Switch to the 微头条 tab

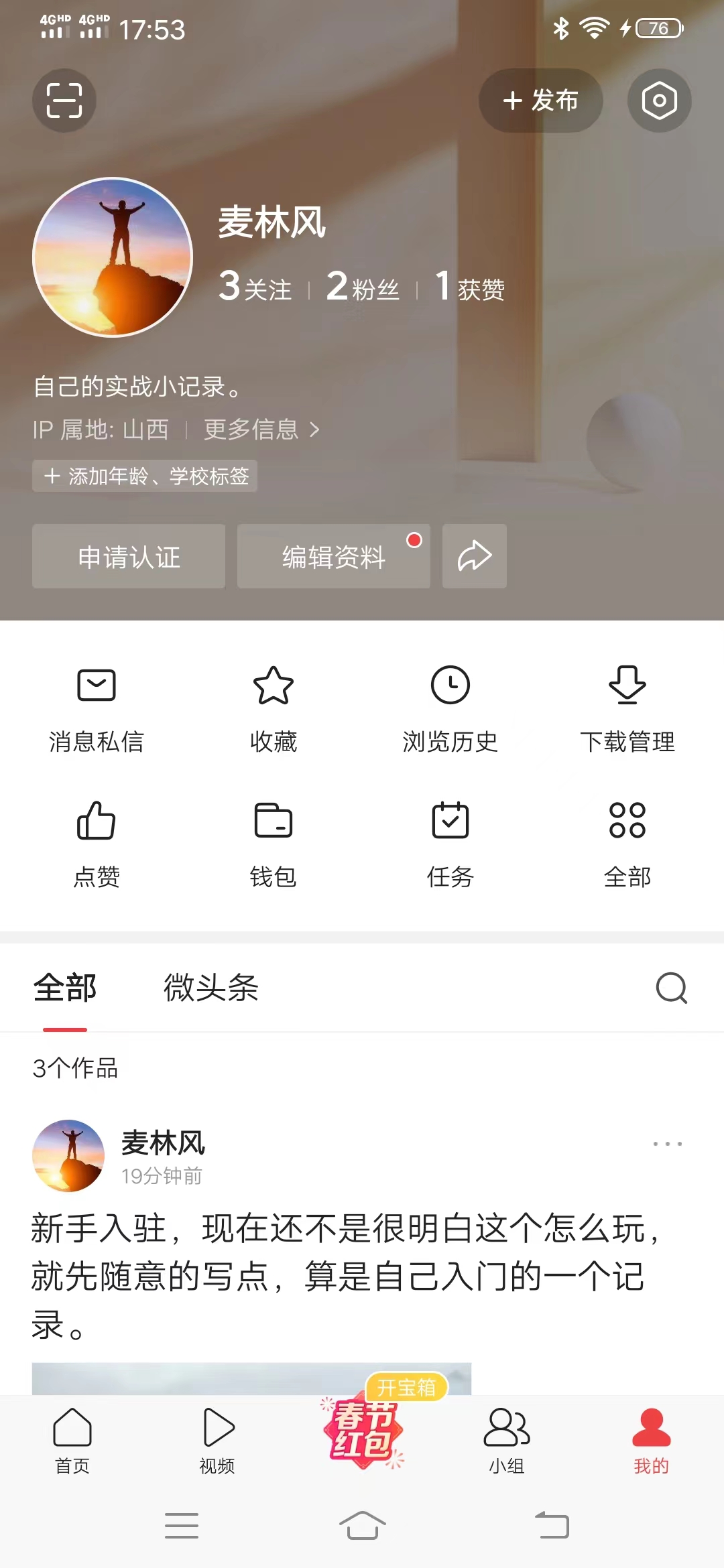click(211, 987)
